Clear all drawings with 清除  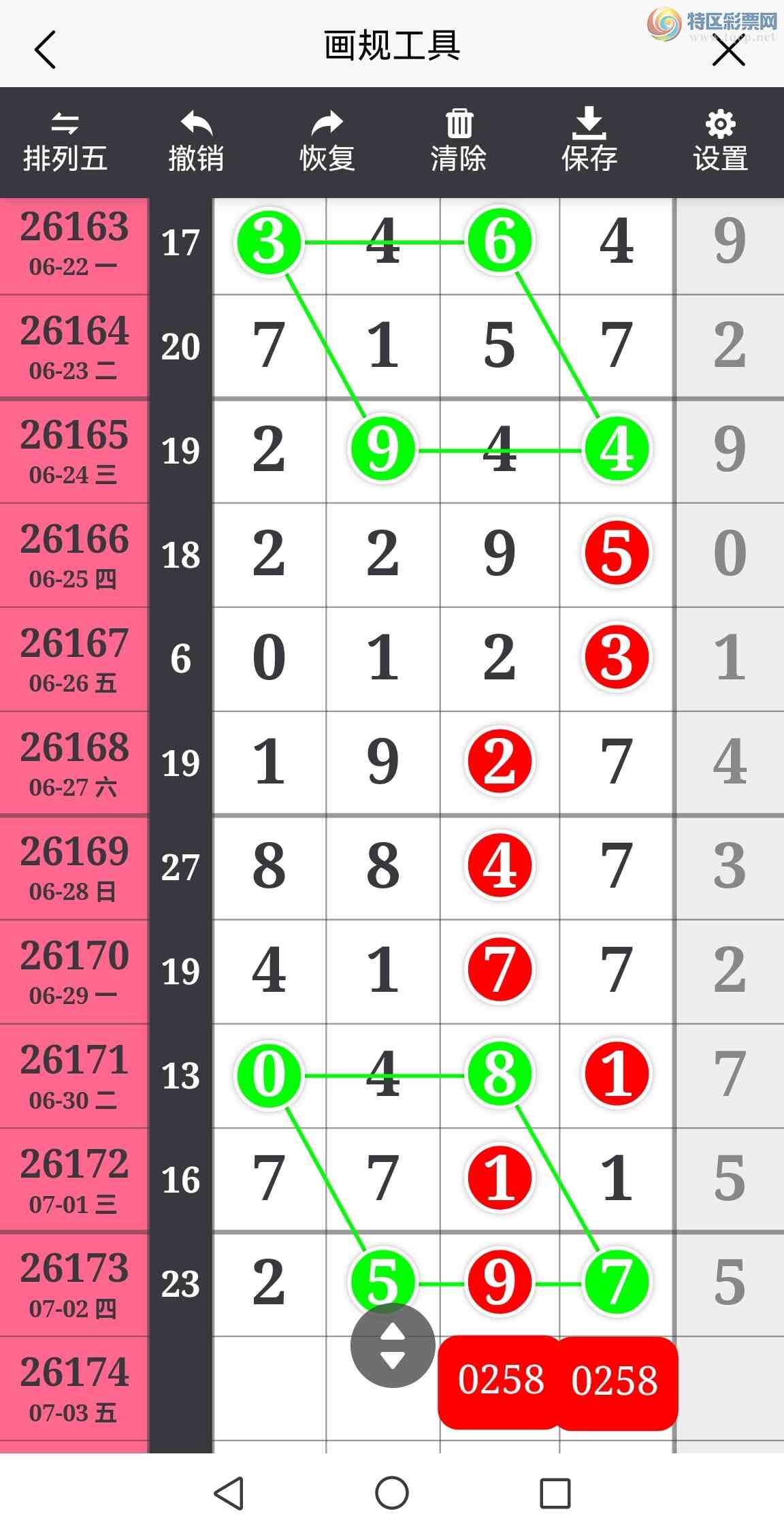458,142
